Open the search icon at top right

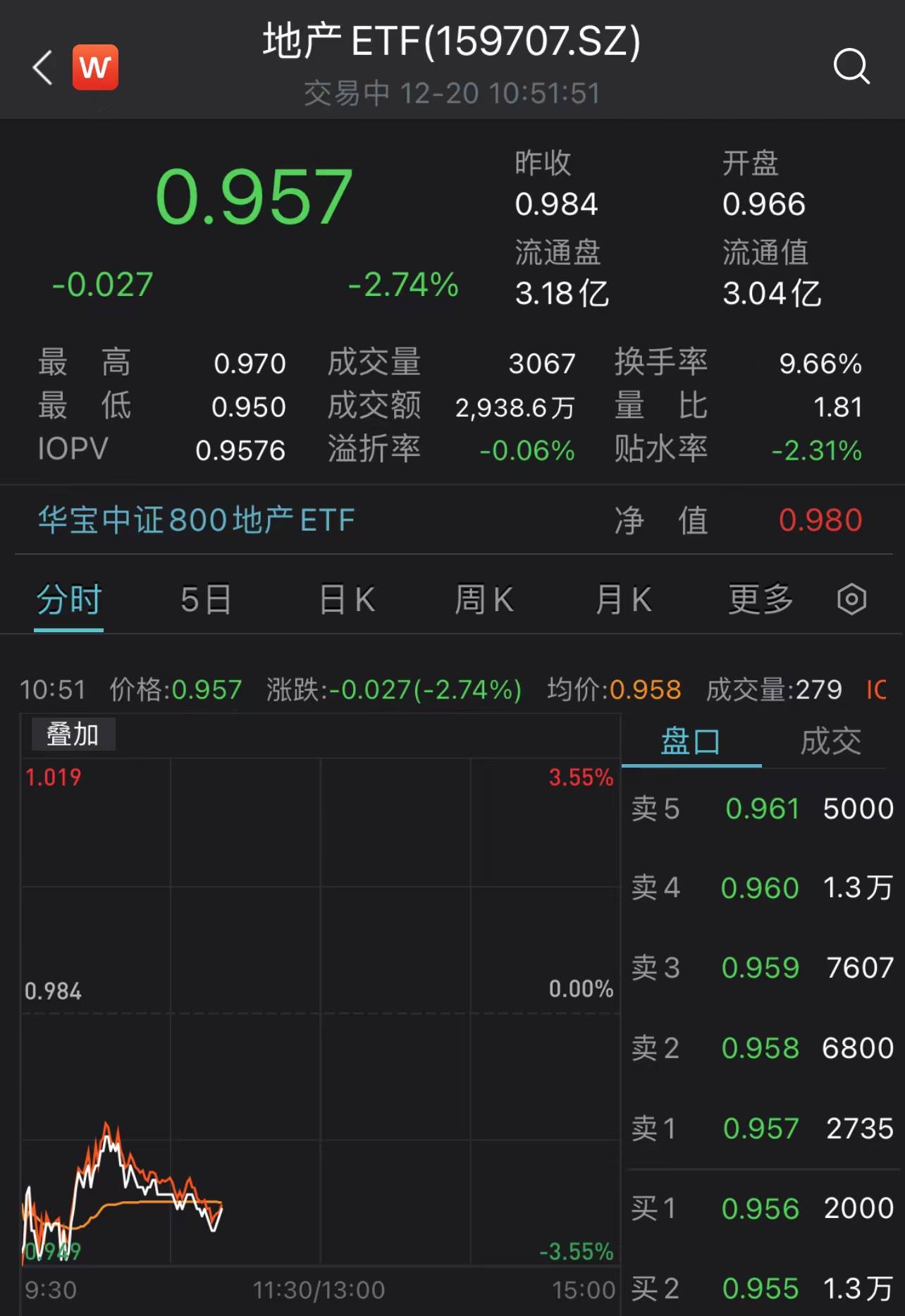click(x=853, y=67)
